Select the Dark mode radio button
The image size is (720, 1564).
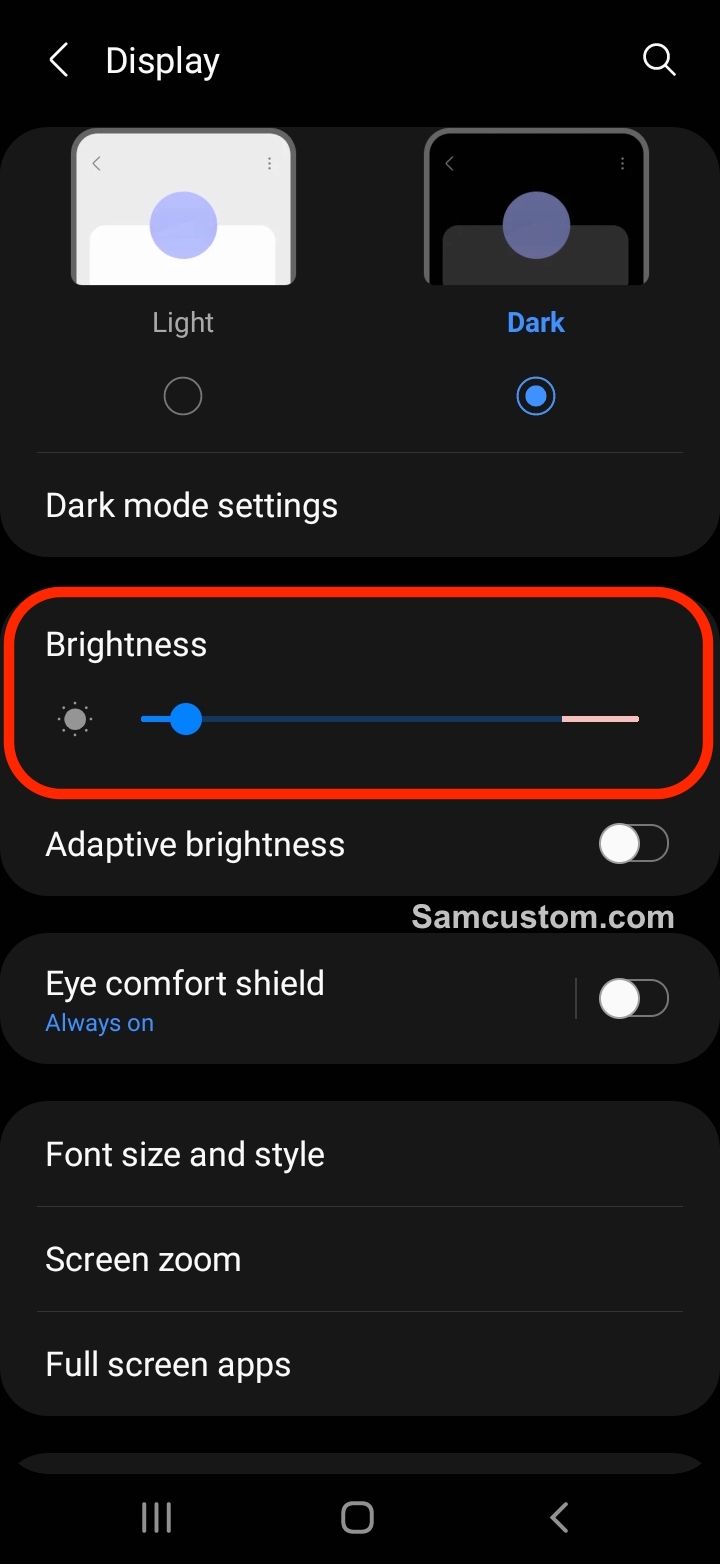pyautogui.click(x=536, y=396)
